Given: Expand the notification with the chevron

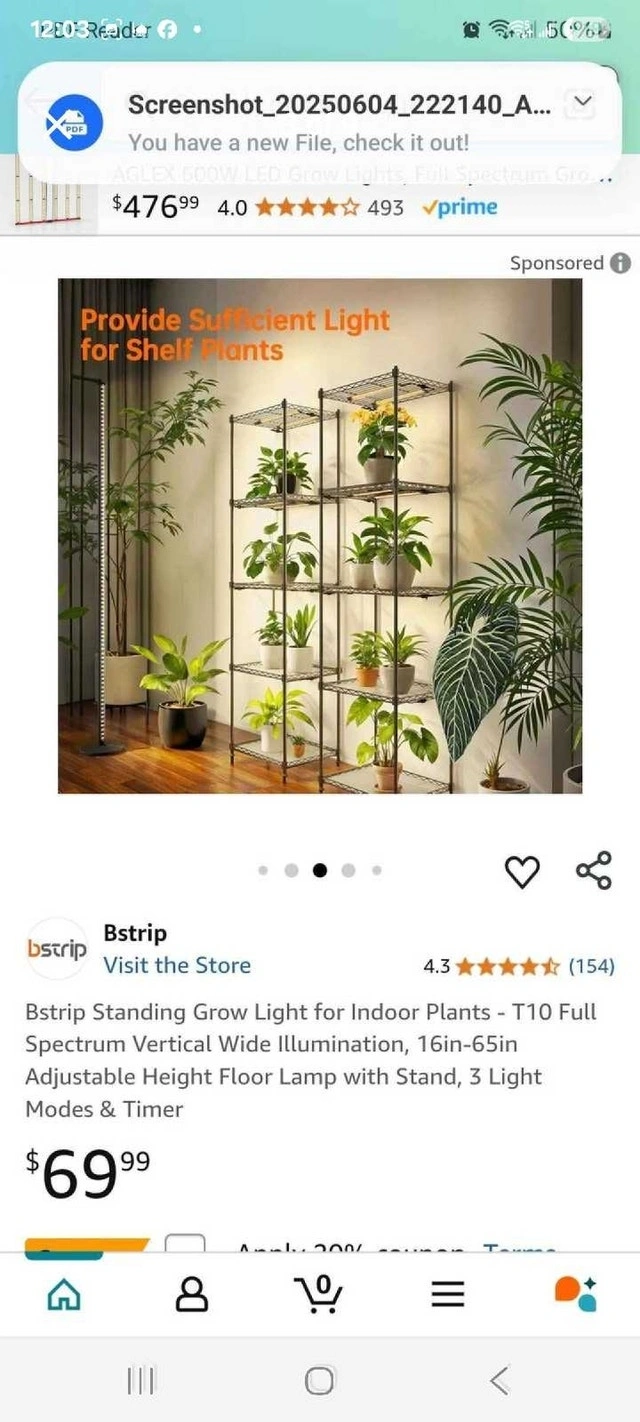Looking at the screenshot, I should (582, 103).
